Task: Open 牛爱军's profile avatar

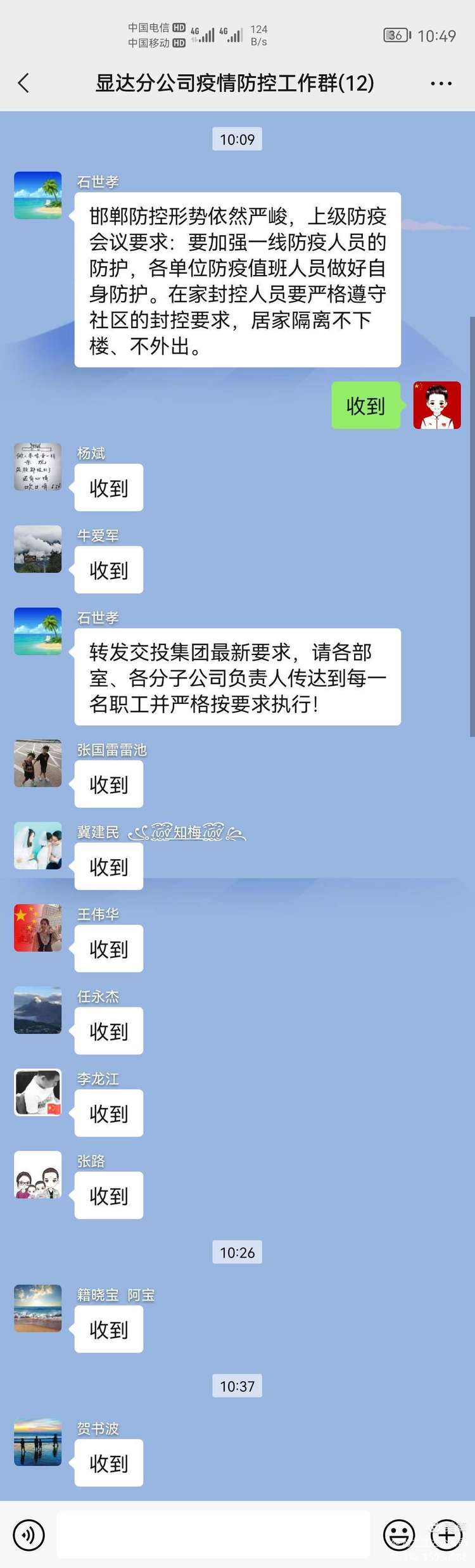Action: pyautogui.click(x=38, y=549)
